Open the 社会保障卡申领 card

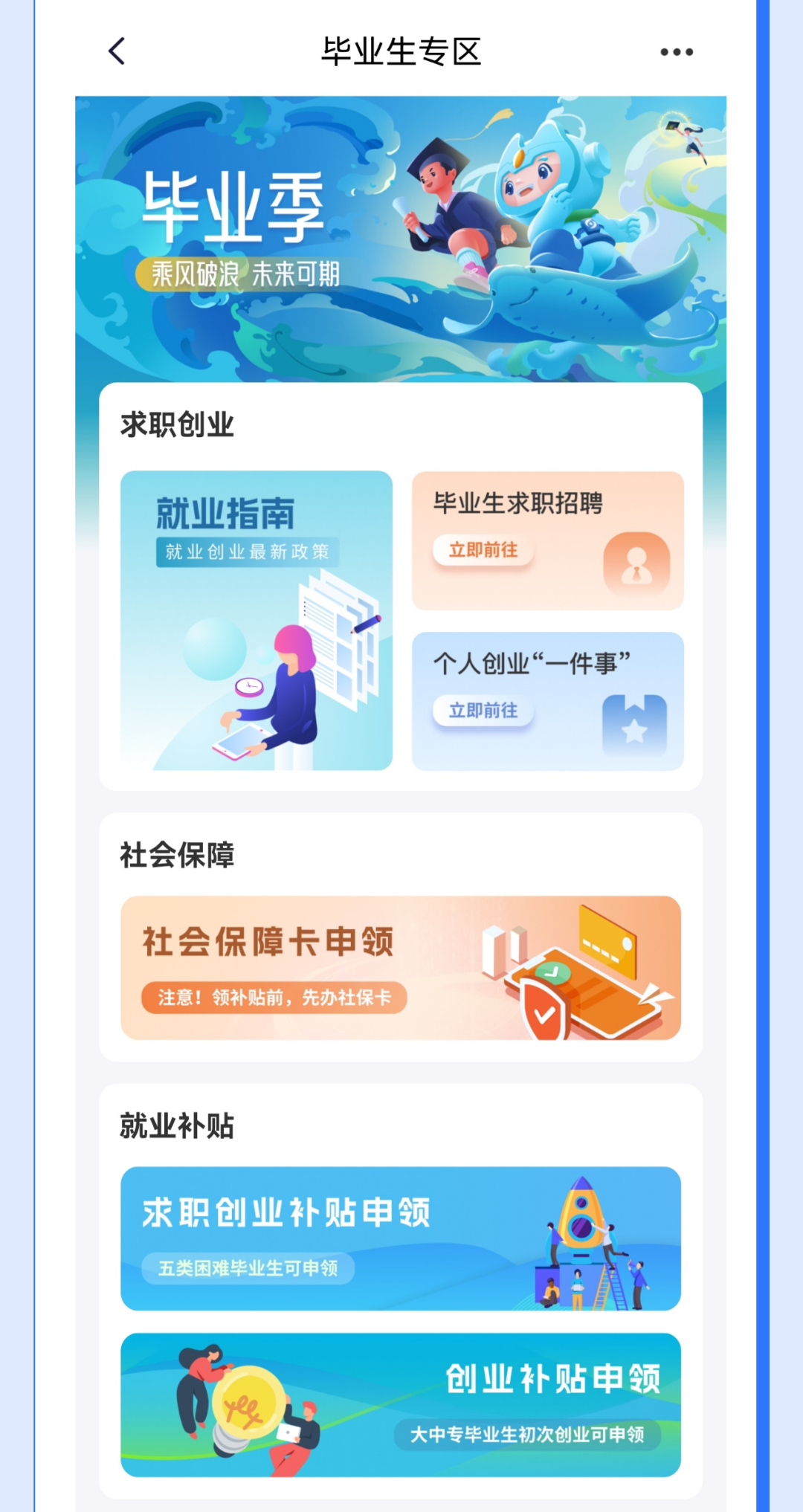coord(400,967)
